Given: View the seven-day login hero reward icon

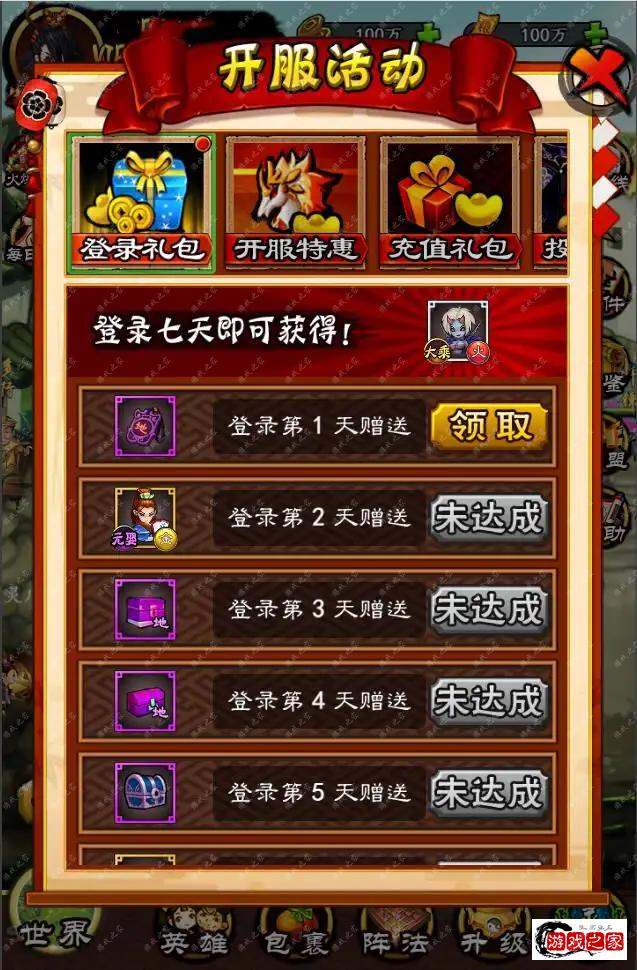Looking at the screenshot, I should (458, 331).
